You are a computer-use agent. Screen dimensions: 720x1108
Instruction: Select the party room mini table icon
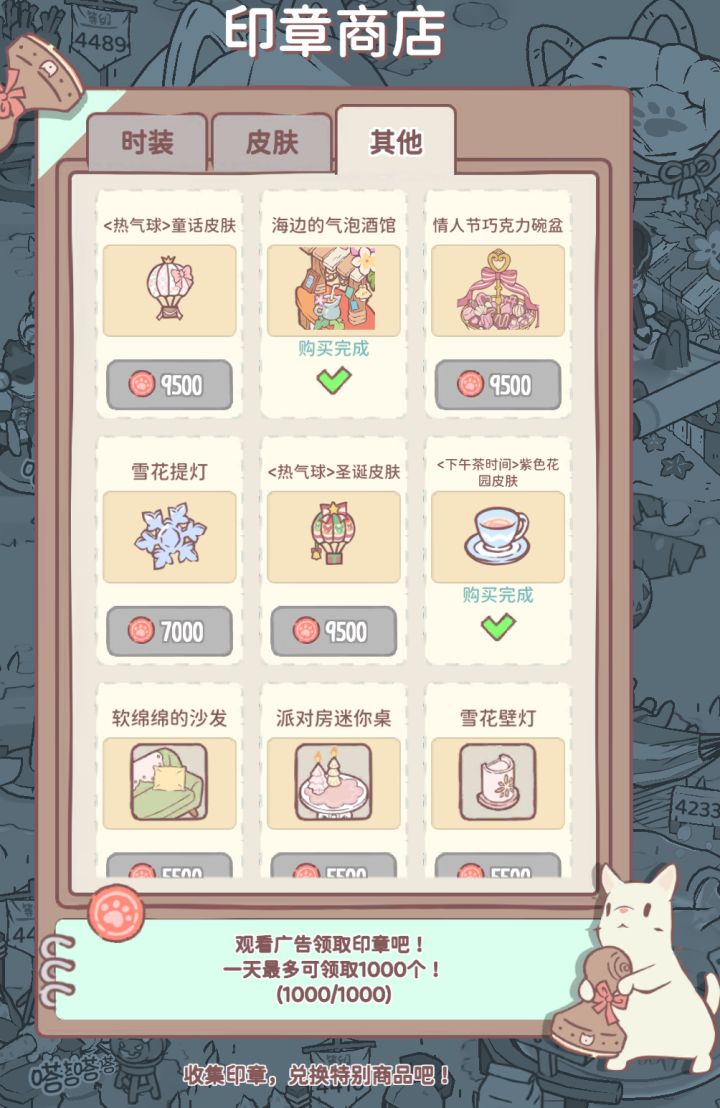pyautogui.click(x=333, y=785)
